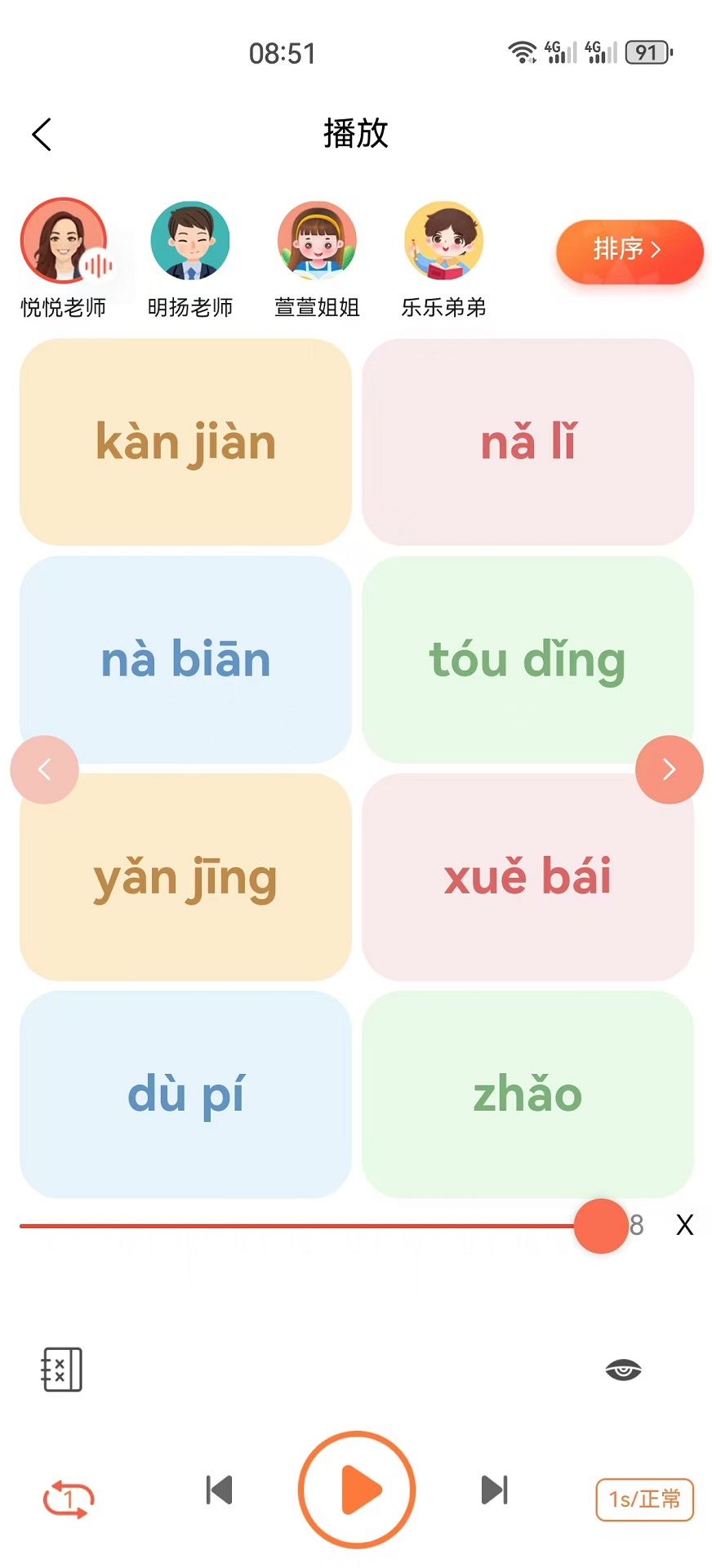Go to the previous page with left arrow
The height and width of the screenshot is (1568, 712).
pyautogui.click(x=44, y=769)
